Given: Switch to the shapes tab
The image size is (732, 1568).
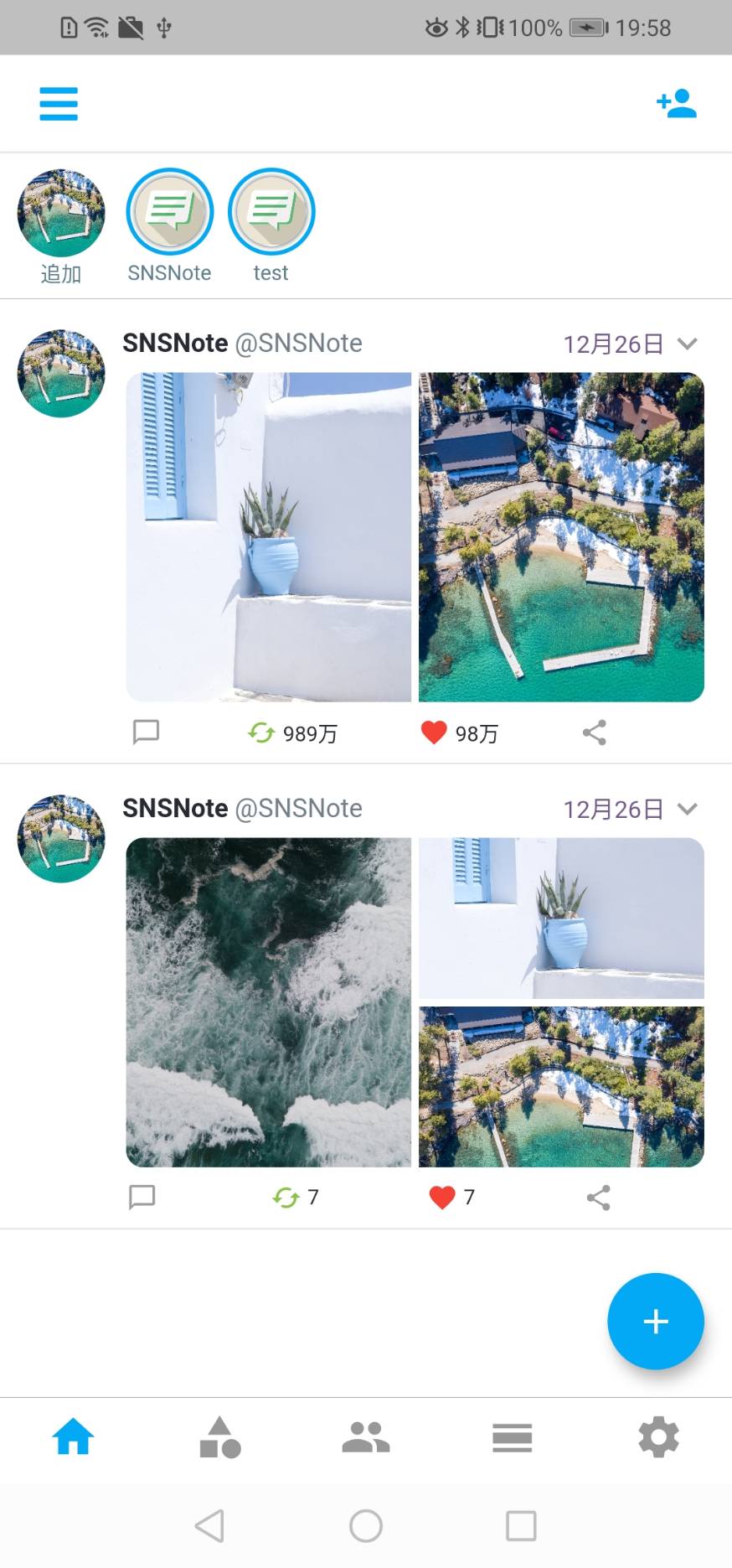Looking at the screenshot, I should pyautogui.click(x=219, y=1438).
